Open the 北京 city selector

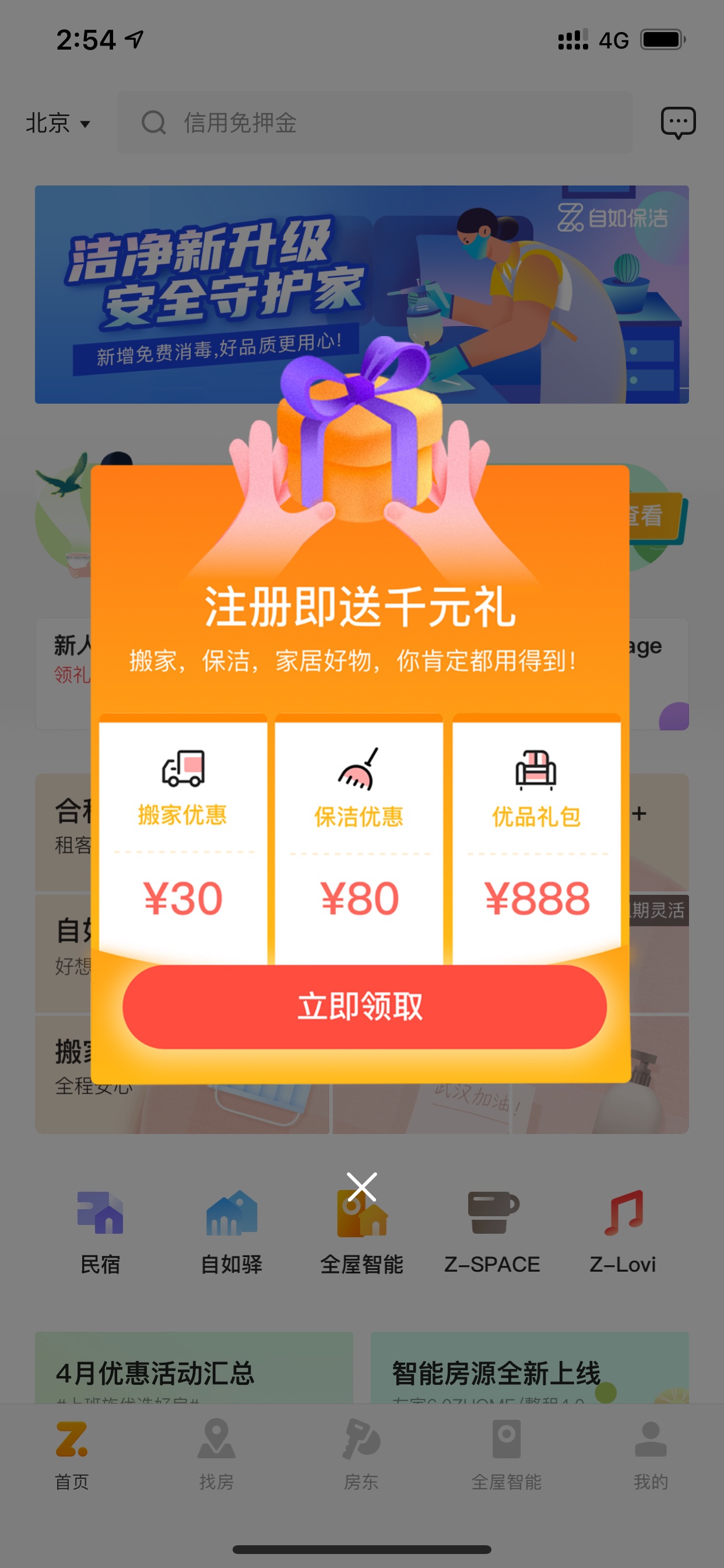point(58,123)
